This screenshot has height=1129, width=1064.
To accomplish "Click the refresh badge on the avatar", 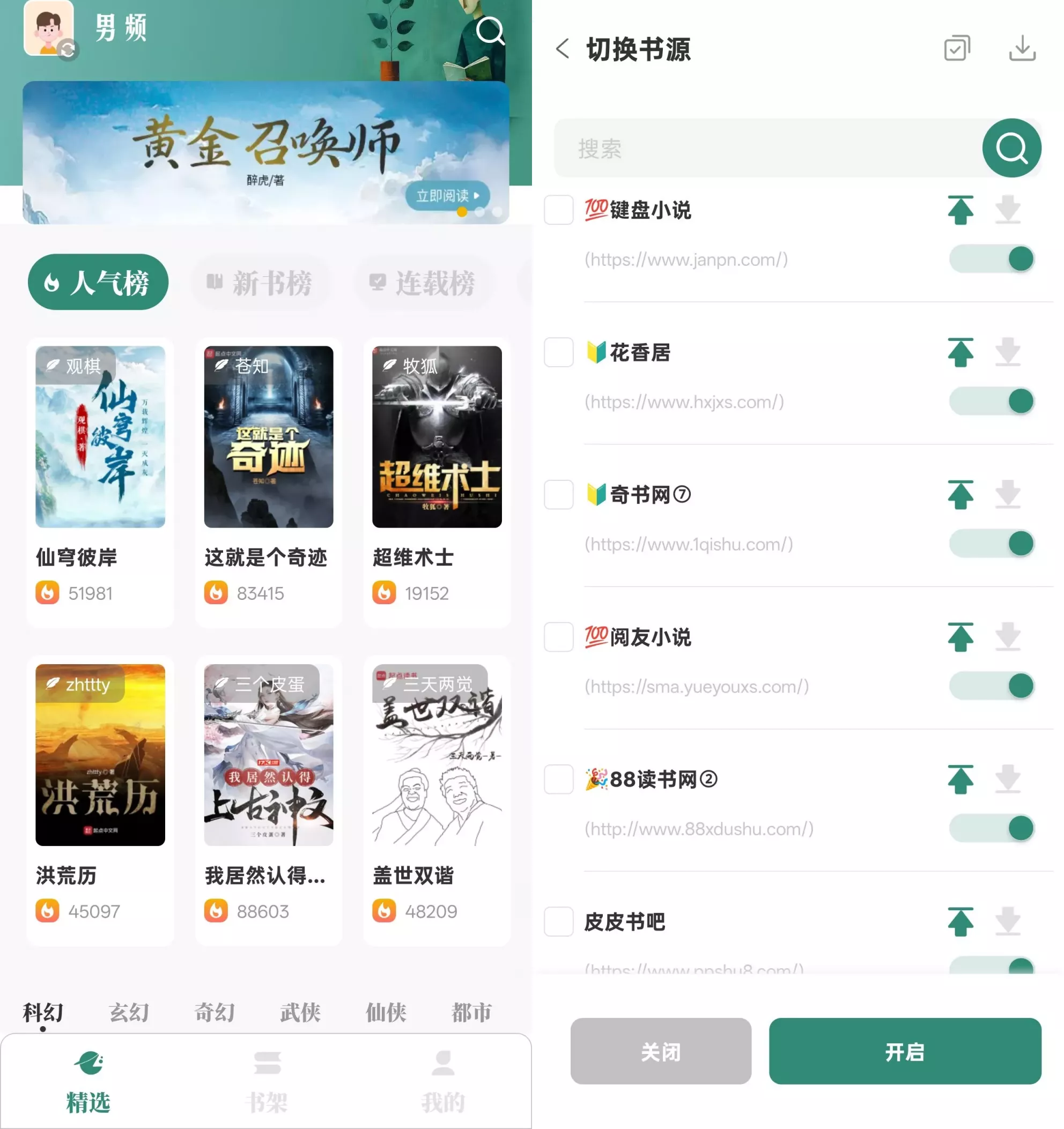I will point(68,51).
